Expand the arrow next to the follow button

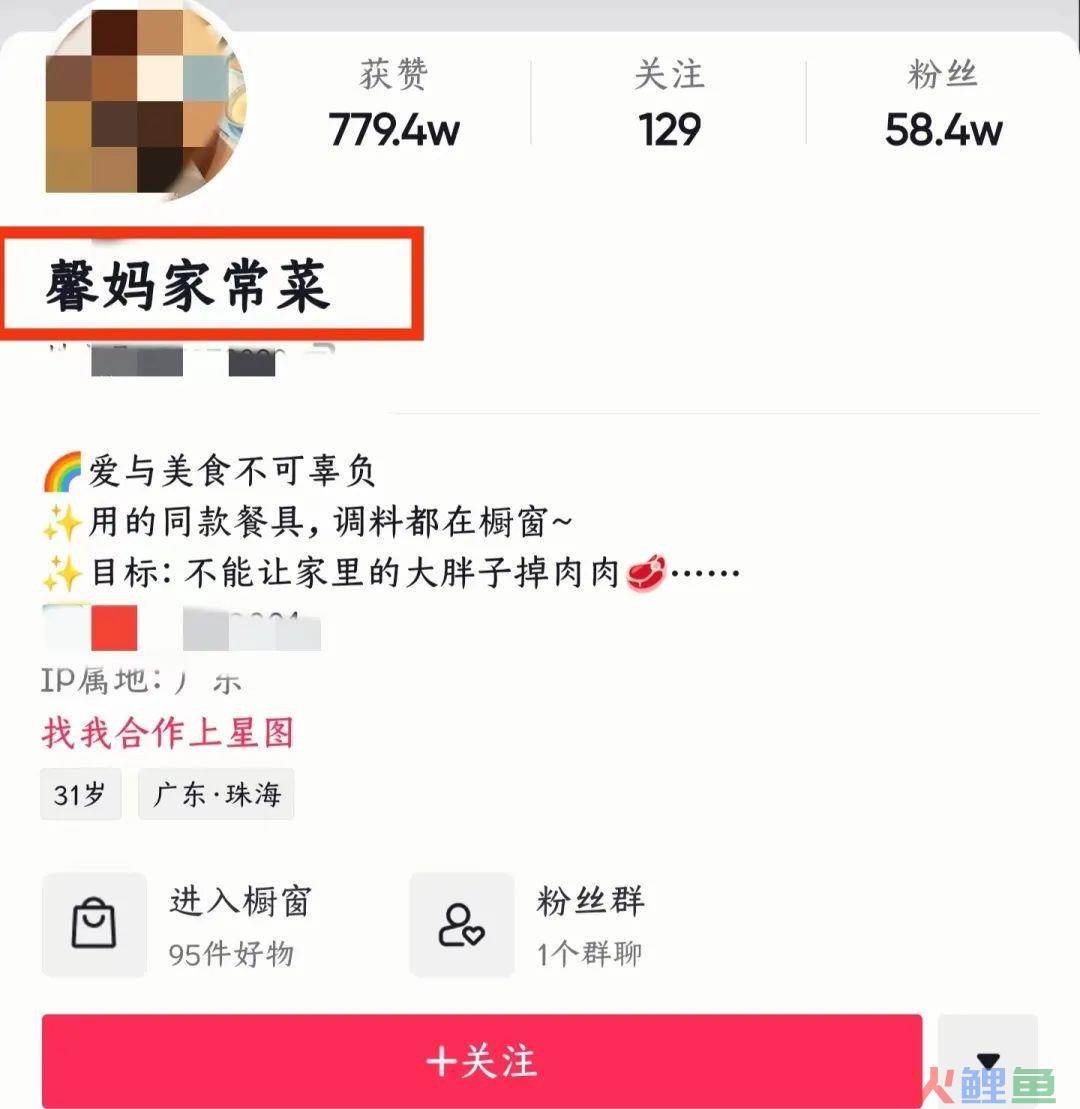coord(987,1060)
